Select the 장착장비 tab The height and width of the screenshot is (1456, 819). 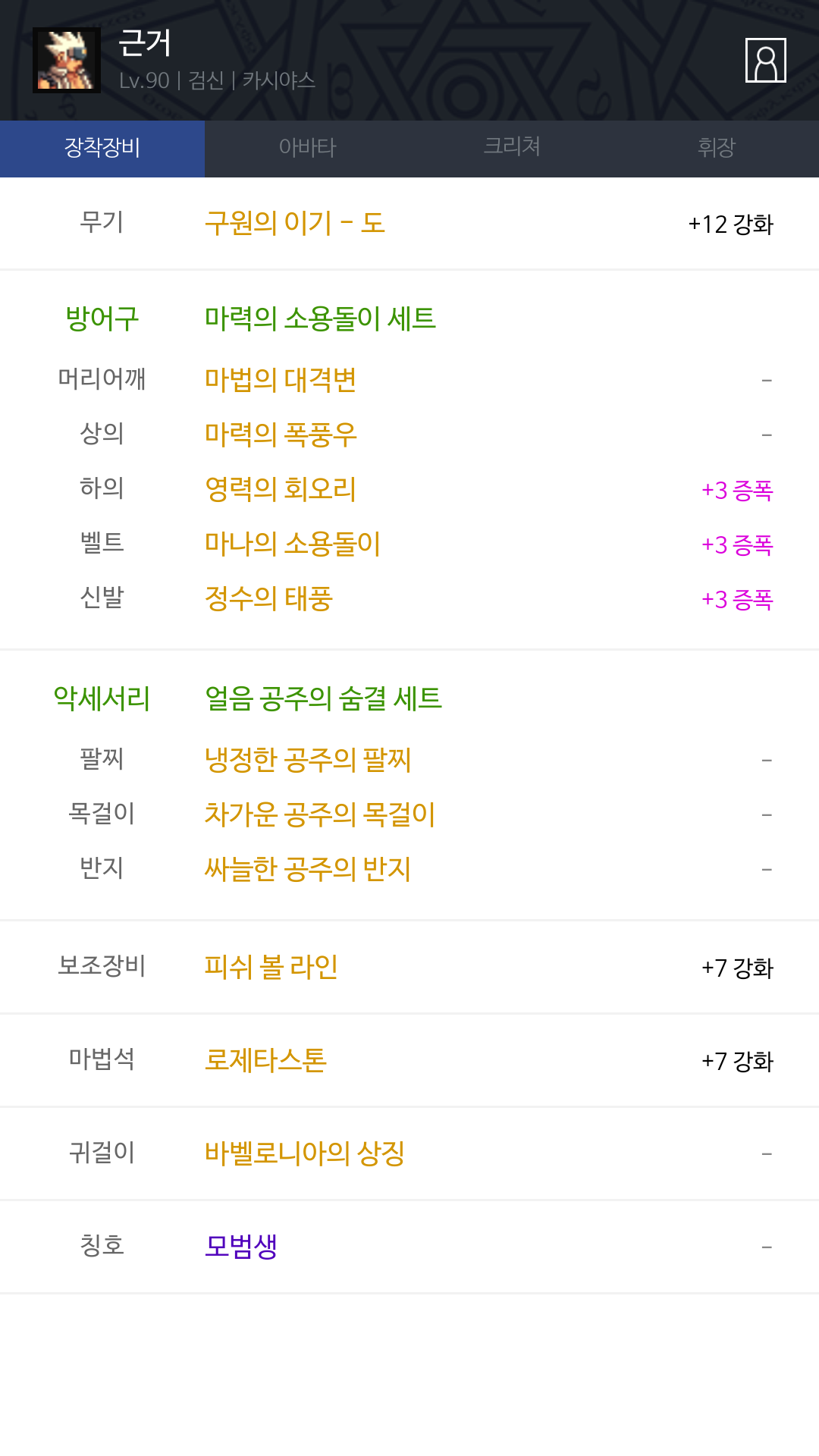[x=102, y=149]
